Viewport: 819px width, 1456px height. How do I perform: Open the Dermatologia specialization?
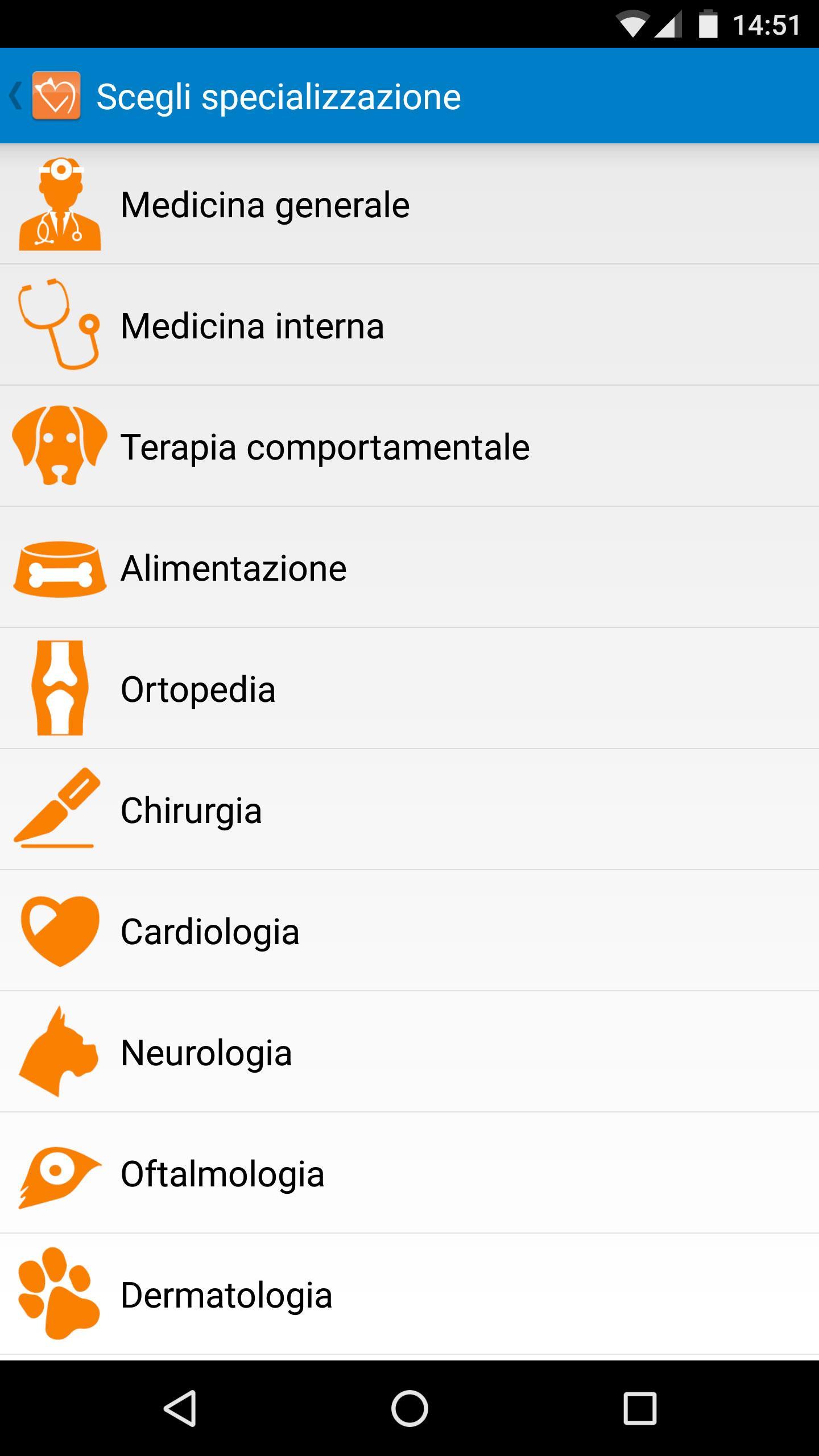409,1295
